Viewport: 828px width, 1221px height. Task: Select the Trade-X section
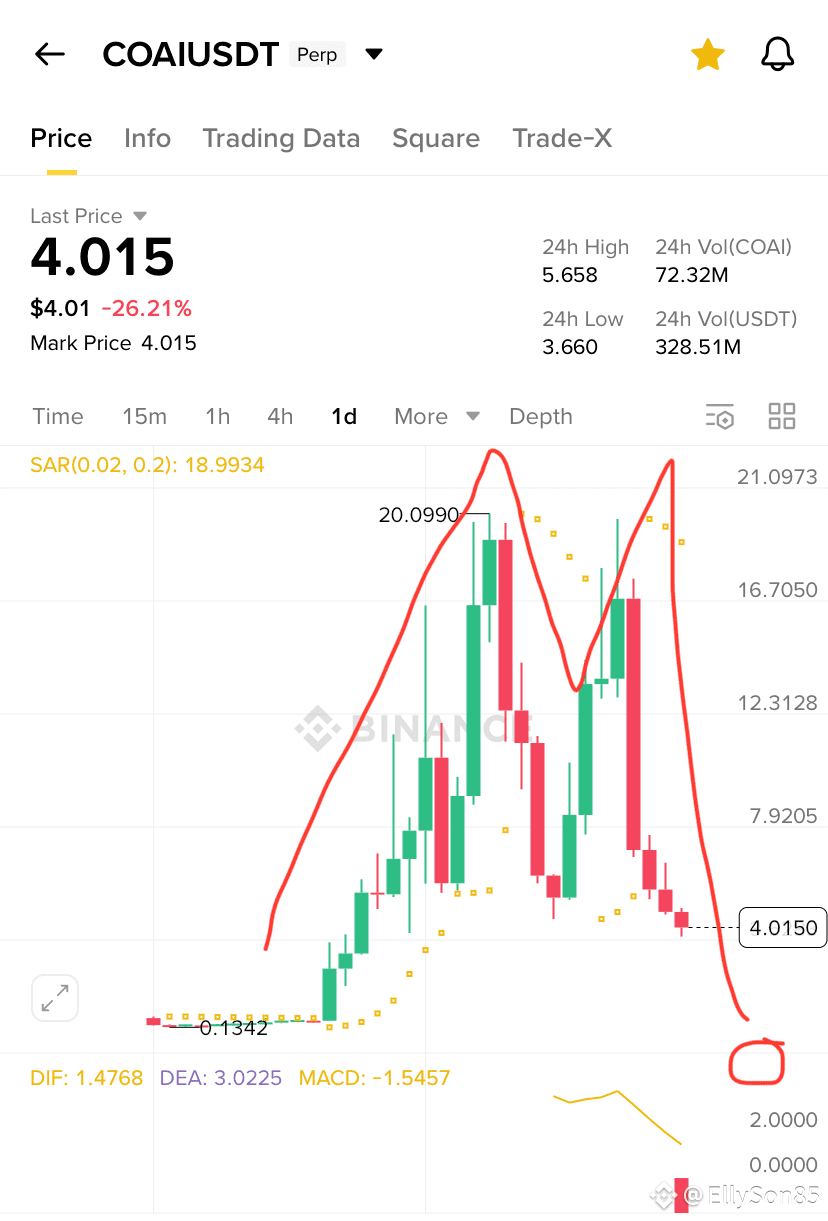pyautogui.click(x=562, y=138)
